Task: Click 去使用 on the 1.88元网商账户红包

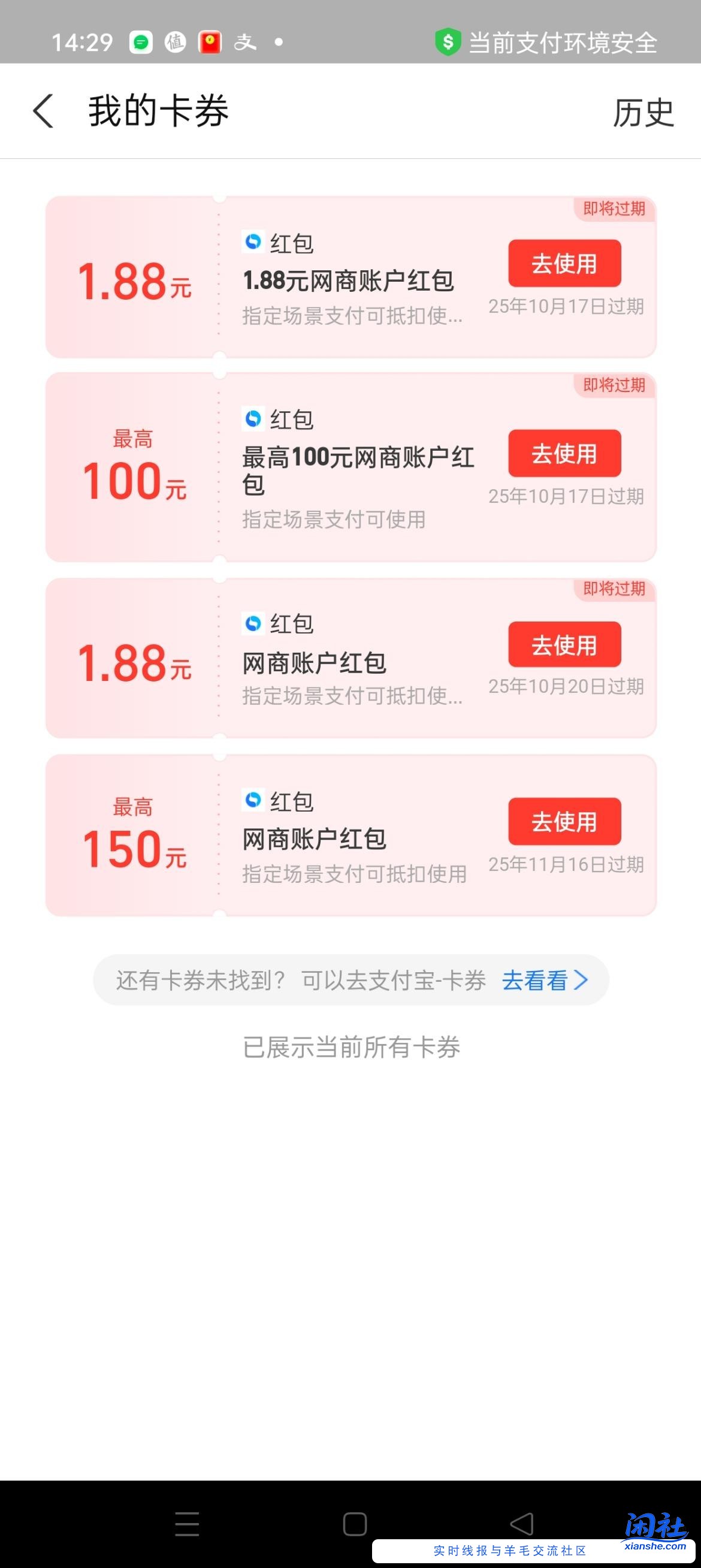Action: [563, 263]
